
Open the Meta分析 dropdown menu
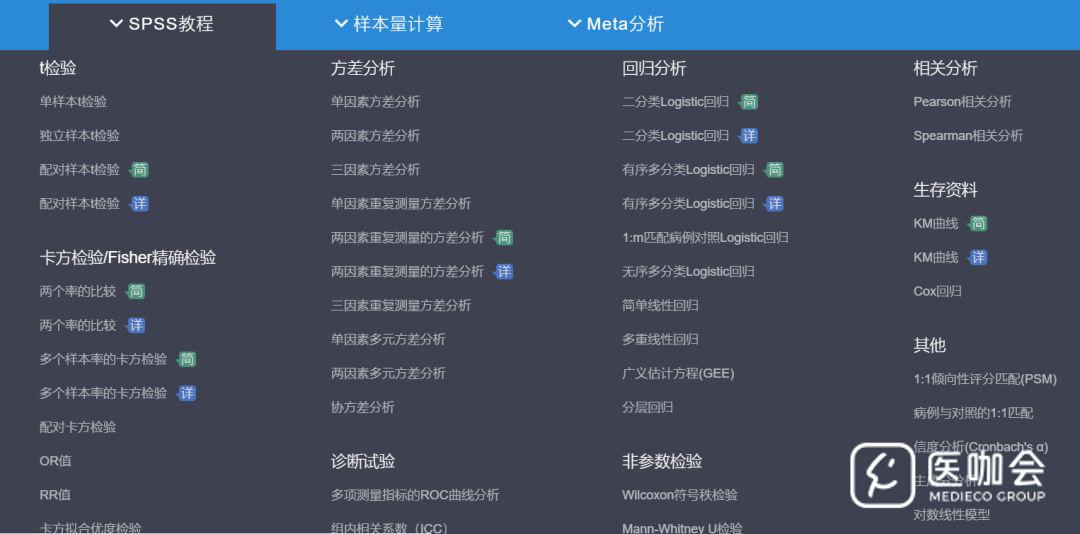tap(615, 24)
